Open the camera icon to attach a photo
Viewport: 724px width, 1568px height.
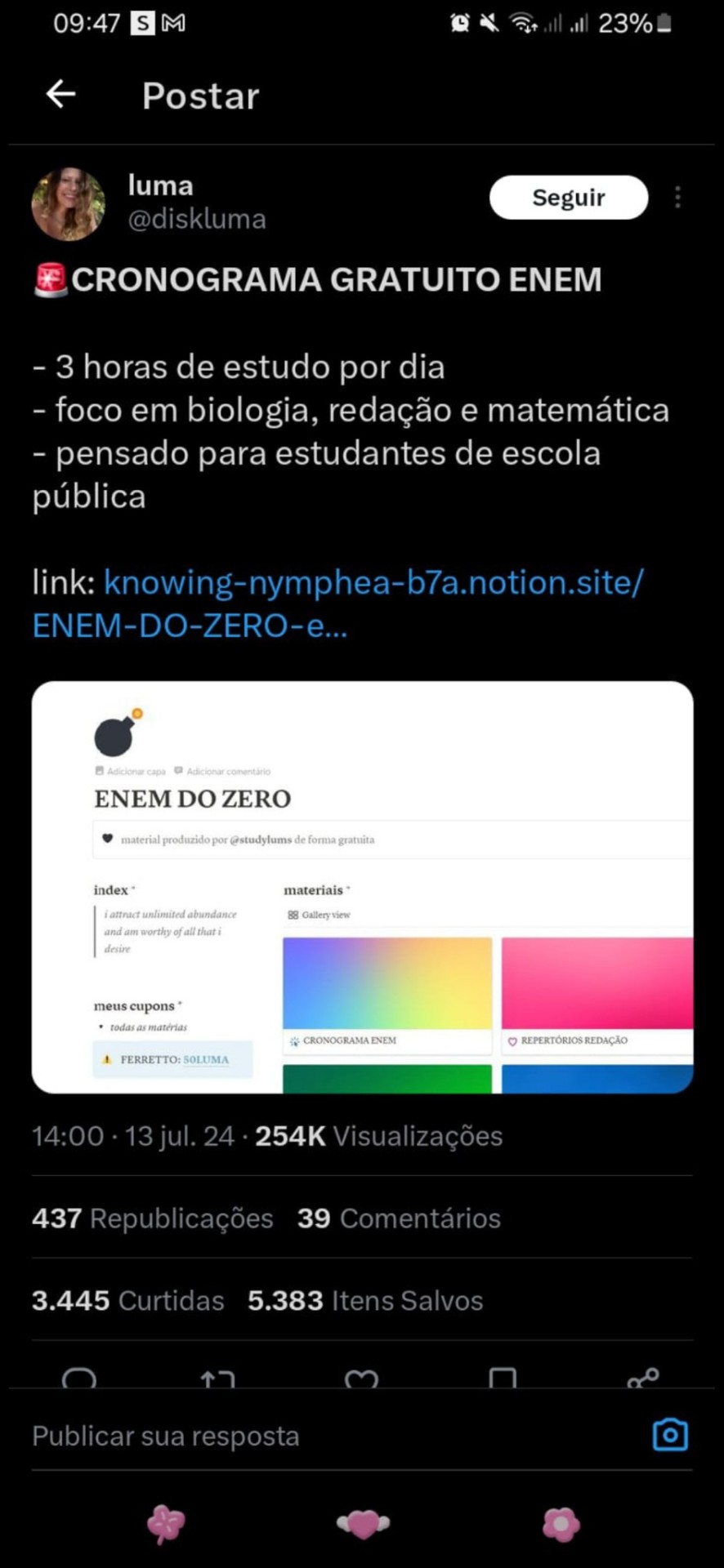(670, 1435)
